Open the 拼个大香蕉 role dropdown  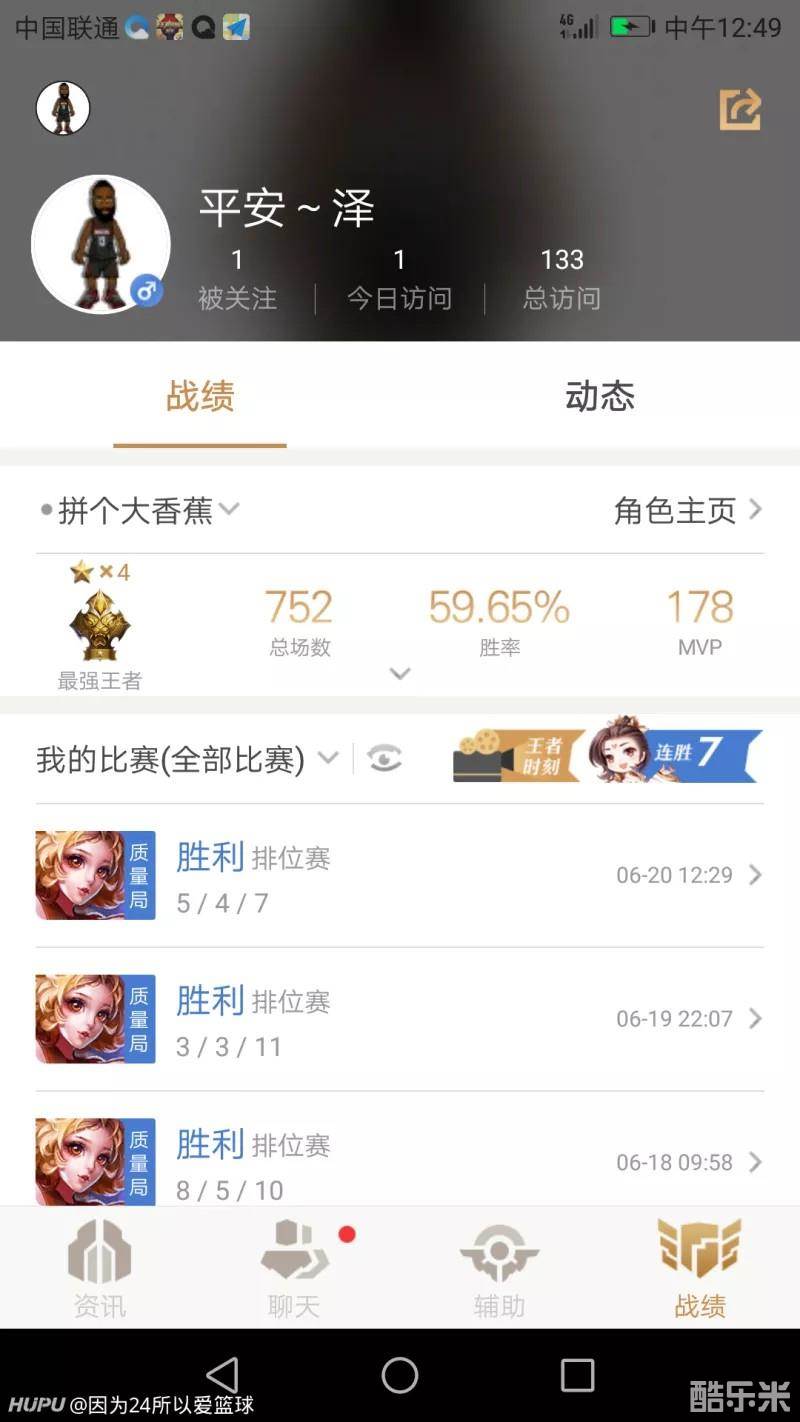point(140,511)
